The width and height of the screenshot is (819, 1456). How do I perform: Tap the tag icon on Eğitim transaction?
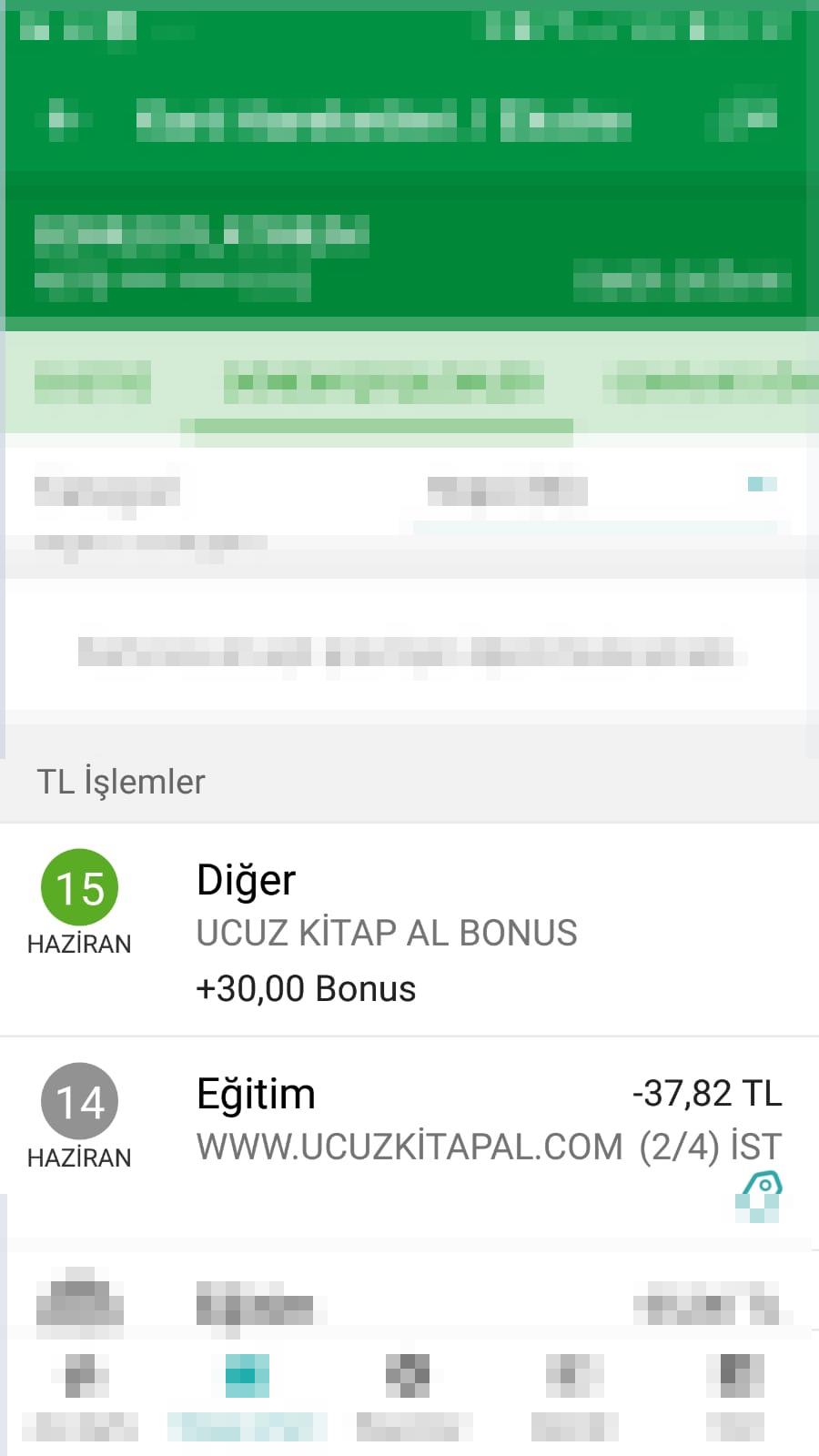(x=762, y=1187)
